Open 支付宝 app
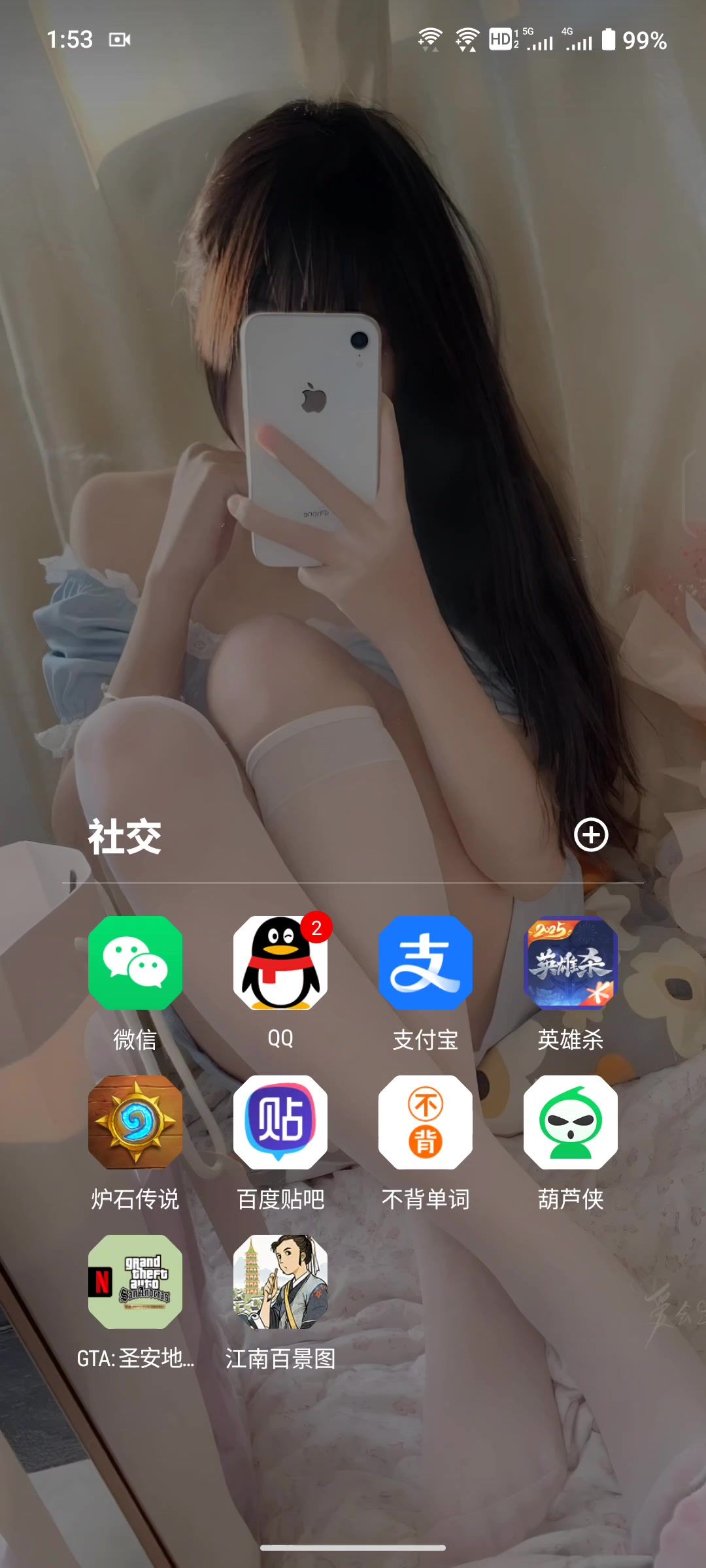The height and width of the screenshot is (1568, 706). pyautogui.click(x=426, y=963)
